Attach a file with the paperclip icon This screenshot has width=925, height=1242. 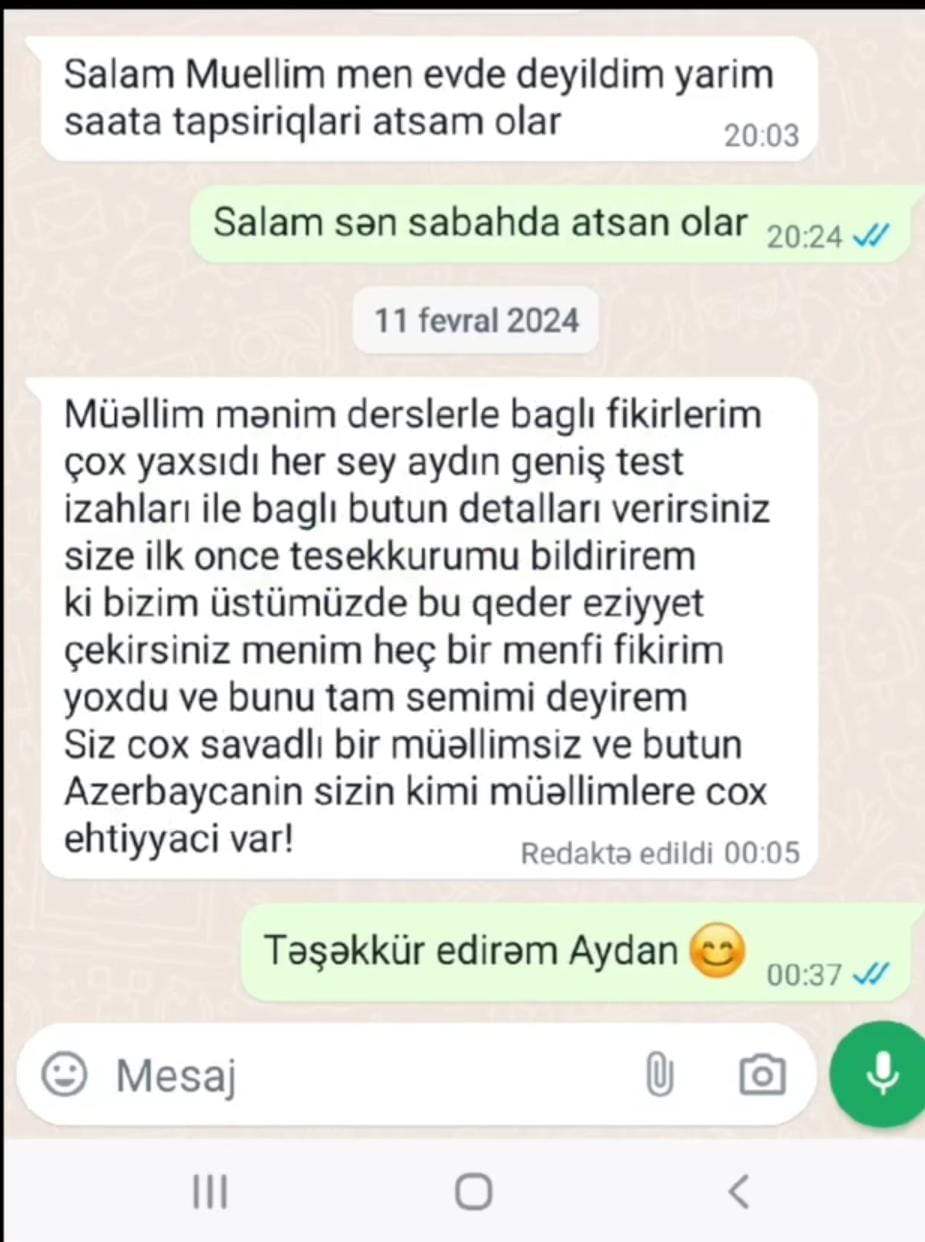[x=659, y=1076]
